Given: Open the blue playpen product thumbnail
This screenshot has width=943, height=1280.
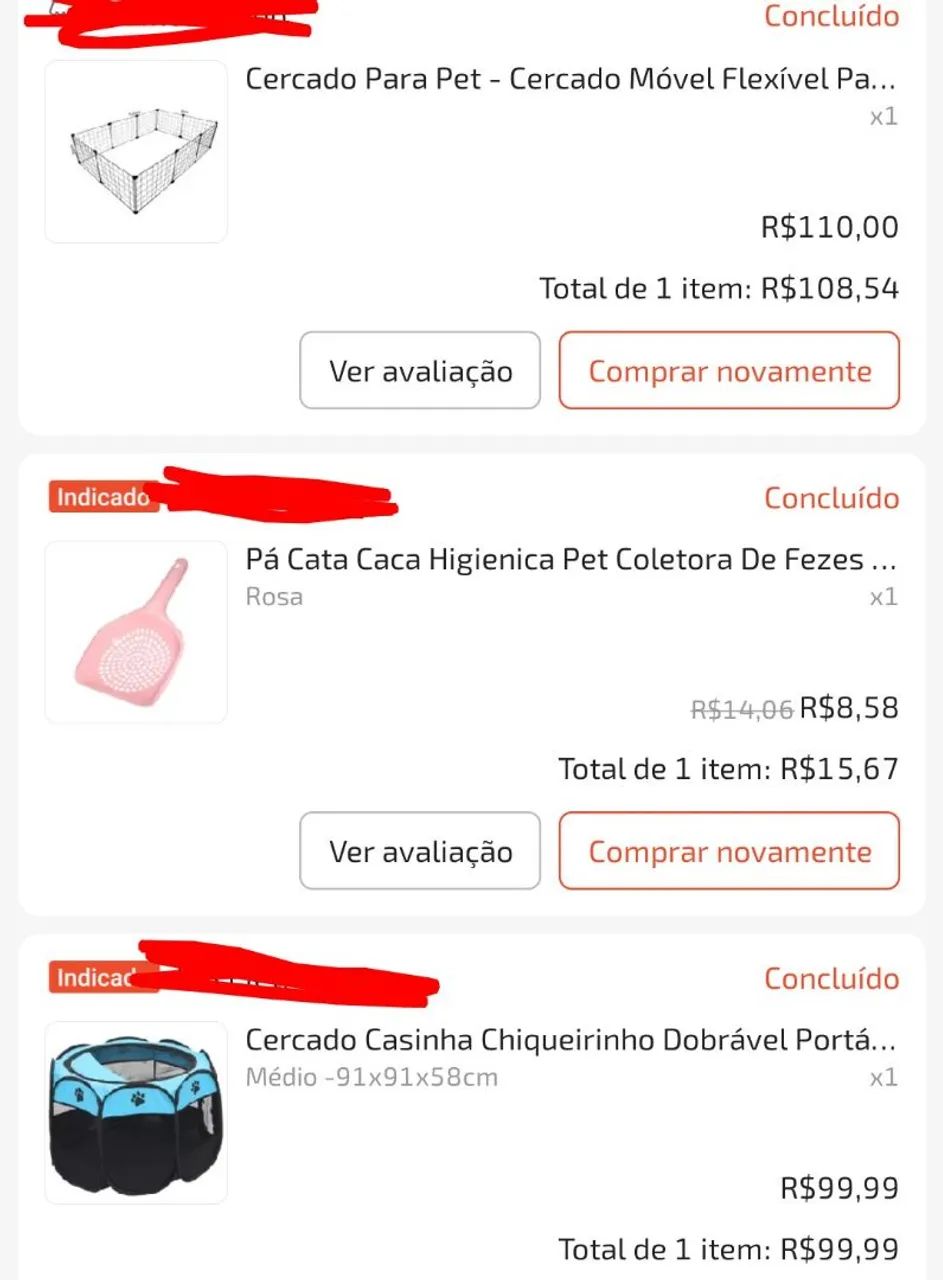Looking at the screenshot, I should pos(135,1111).
